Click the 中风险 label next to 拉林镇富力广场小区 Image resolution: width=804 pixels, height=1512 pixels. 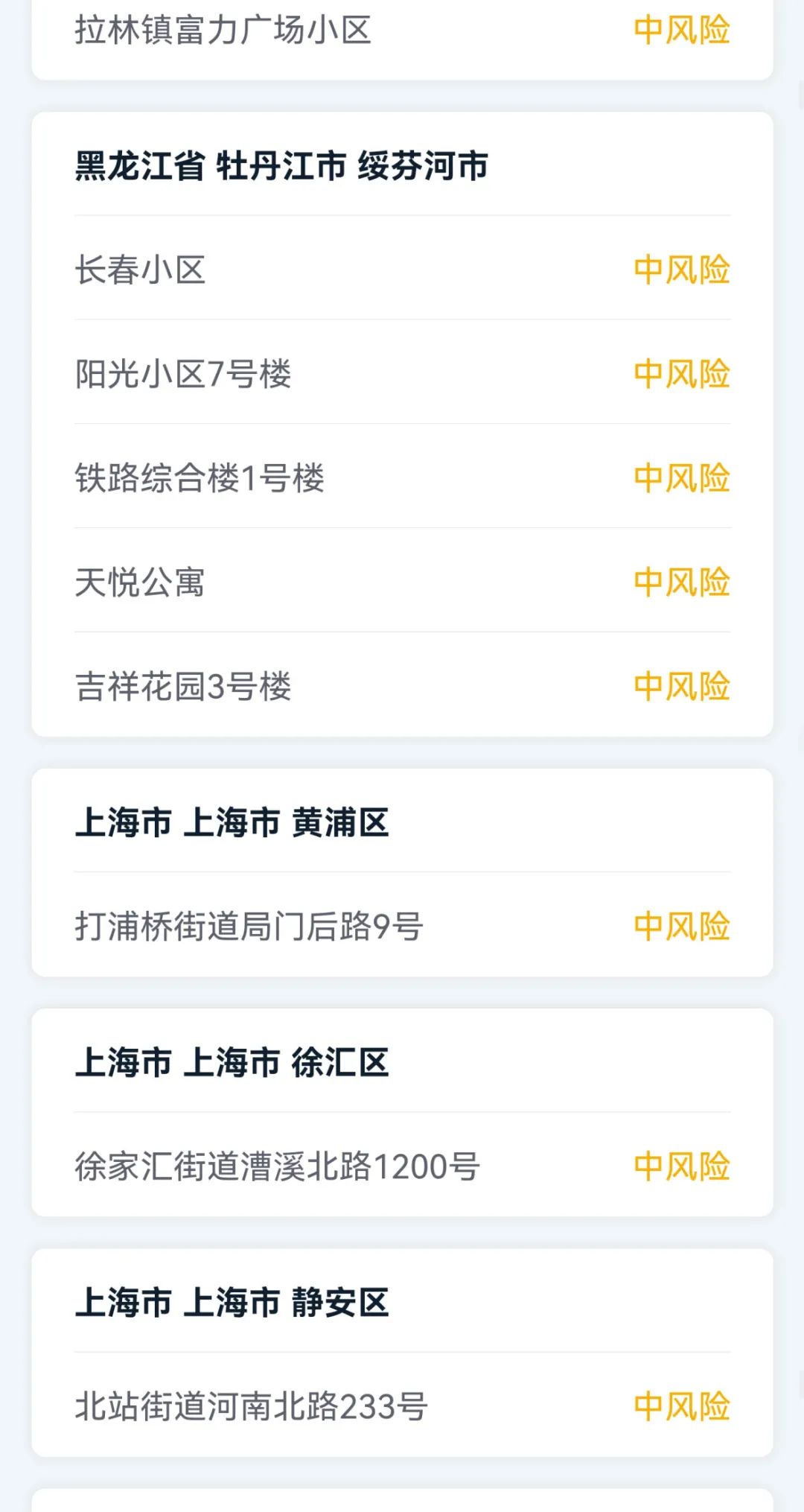coord(683,30)
